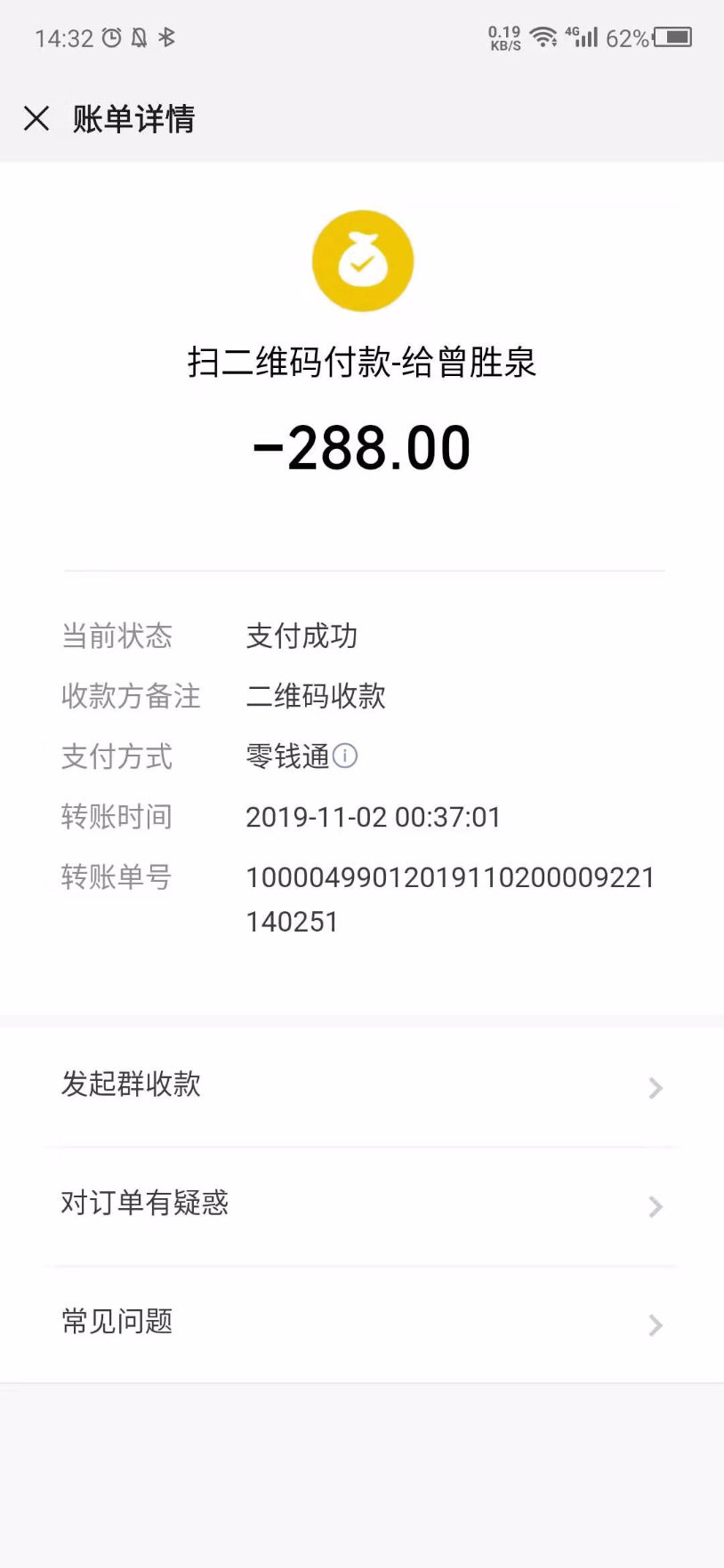Open the info icon beside 零钱通
This screenshot has height=1568, width=724.
click(345, 756)
